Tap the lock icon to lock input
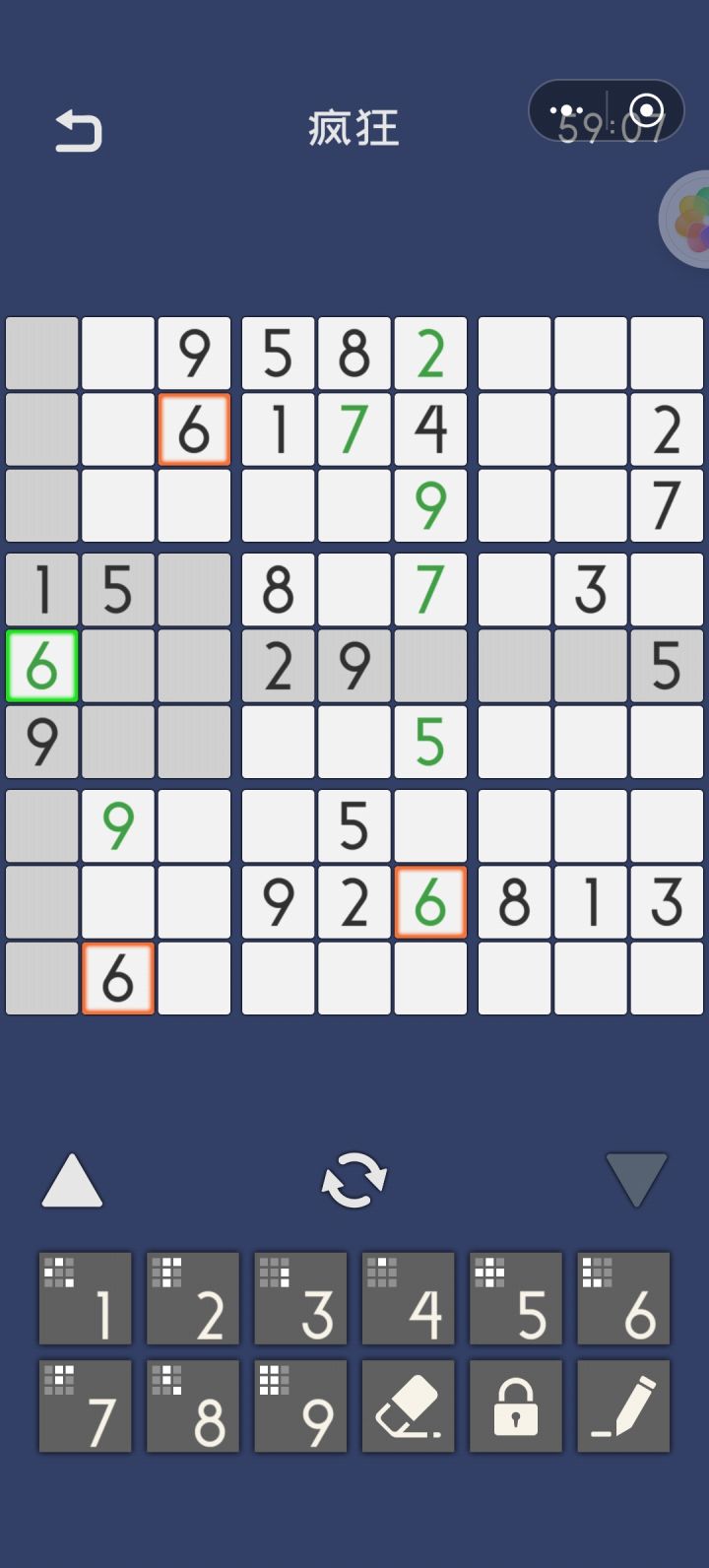Screen dimensions: 709x1568 516,1405
